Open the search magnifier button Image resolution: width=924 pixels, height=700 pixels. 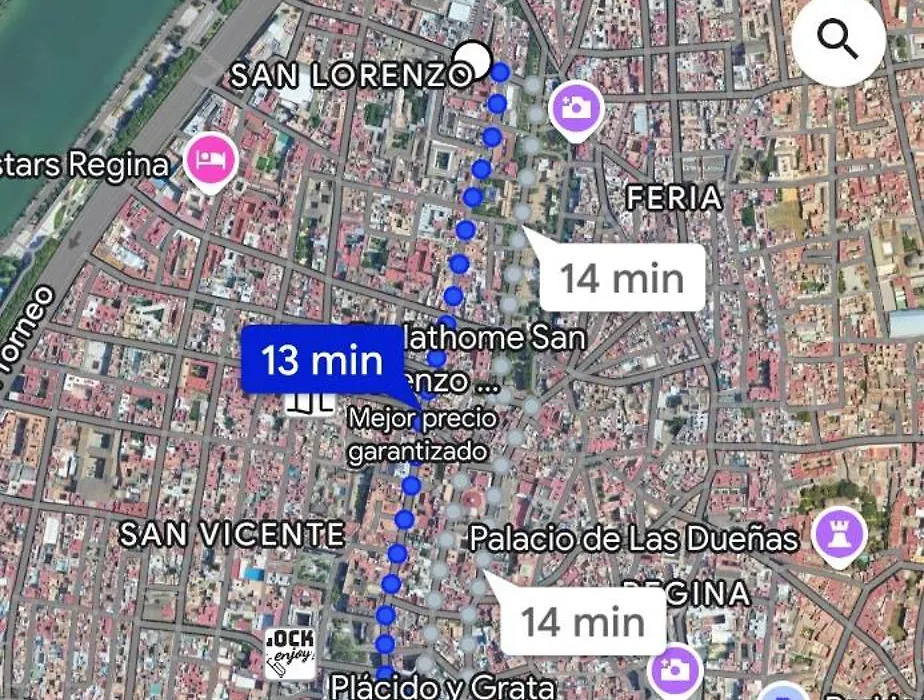tap(838, 40)
